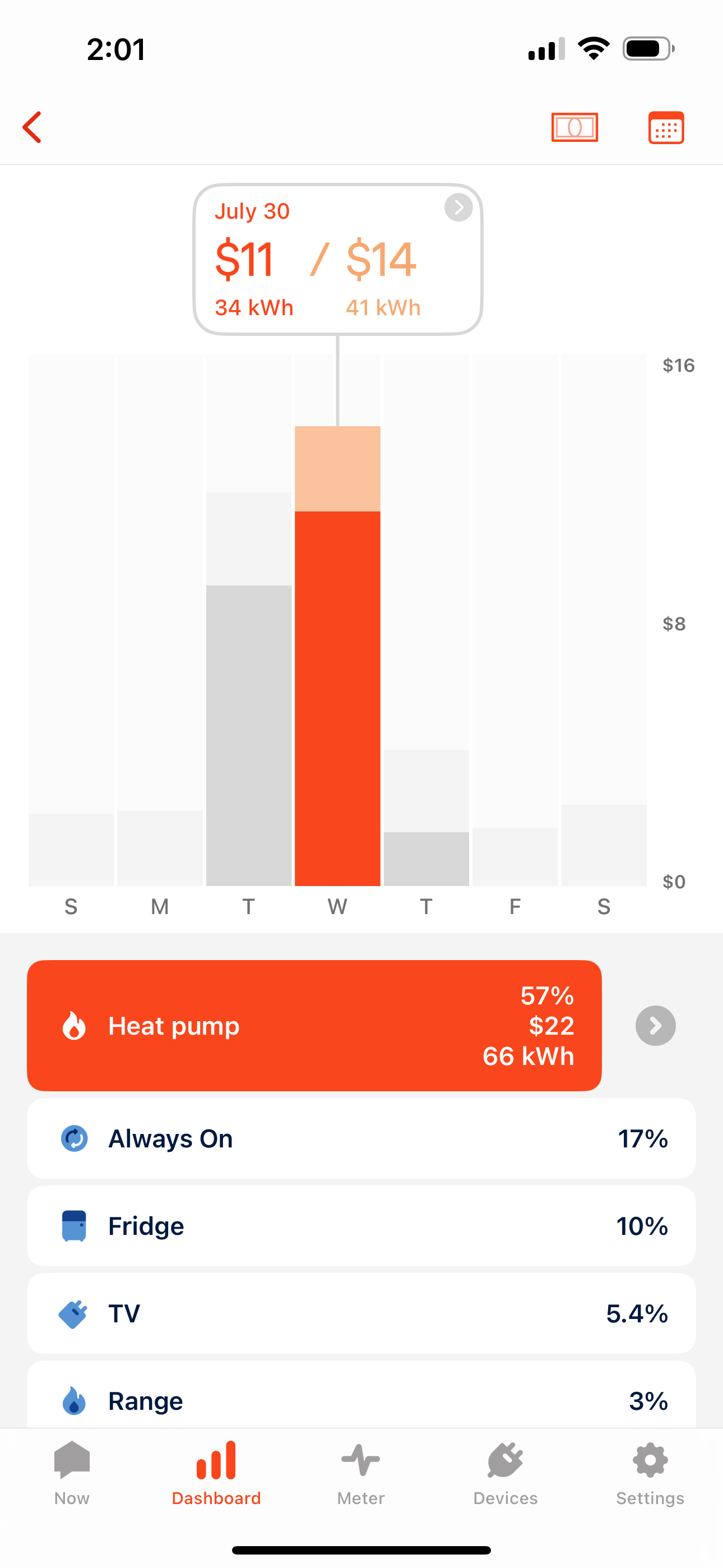The image size is (723, 1568).
Task: Toggle the cost view money icon
Action: (574, 127)
